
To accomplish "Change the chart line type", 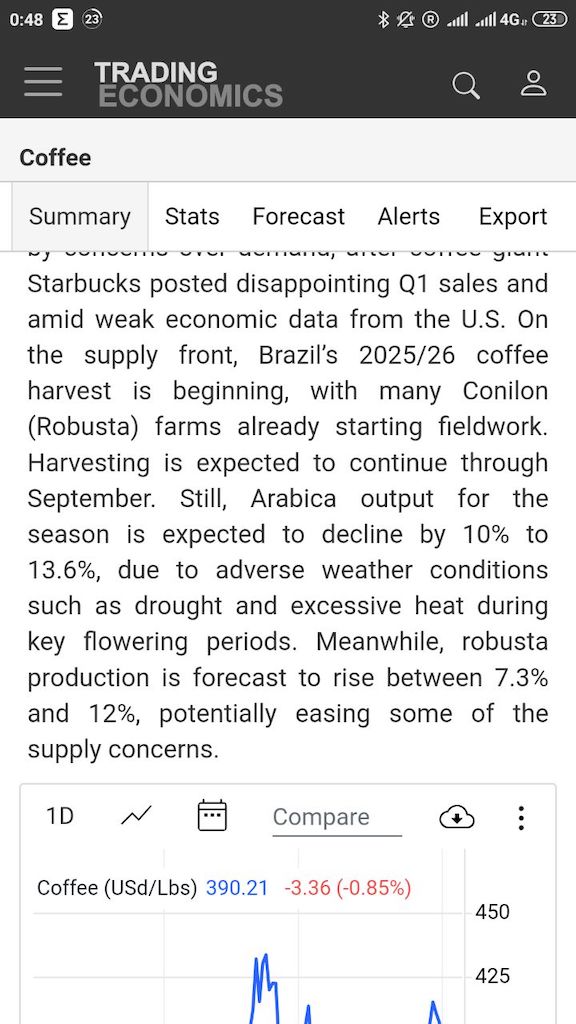I will (136, 816).
